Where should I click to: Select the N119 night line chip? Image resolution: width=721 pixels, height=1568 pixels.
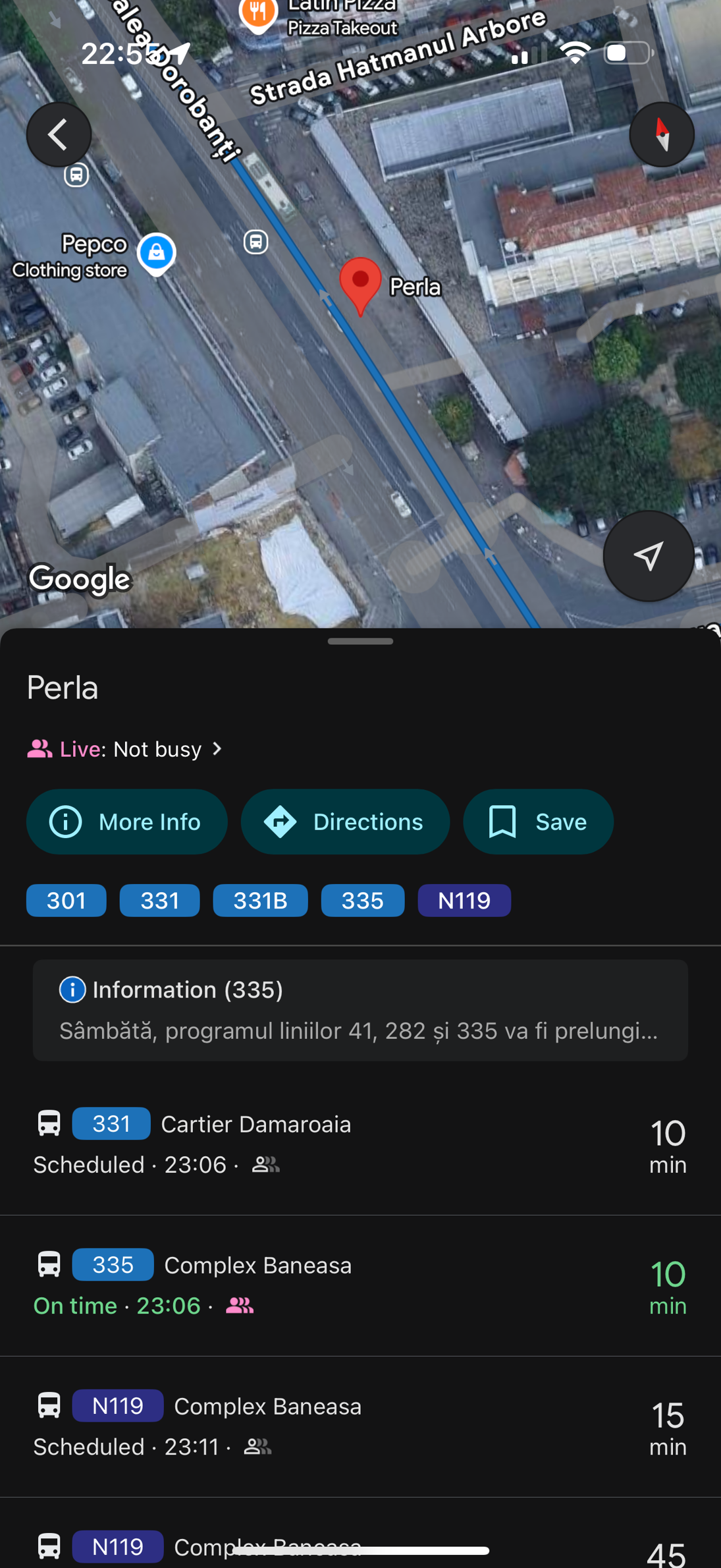[x=464, y=900]
